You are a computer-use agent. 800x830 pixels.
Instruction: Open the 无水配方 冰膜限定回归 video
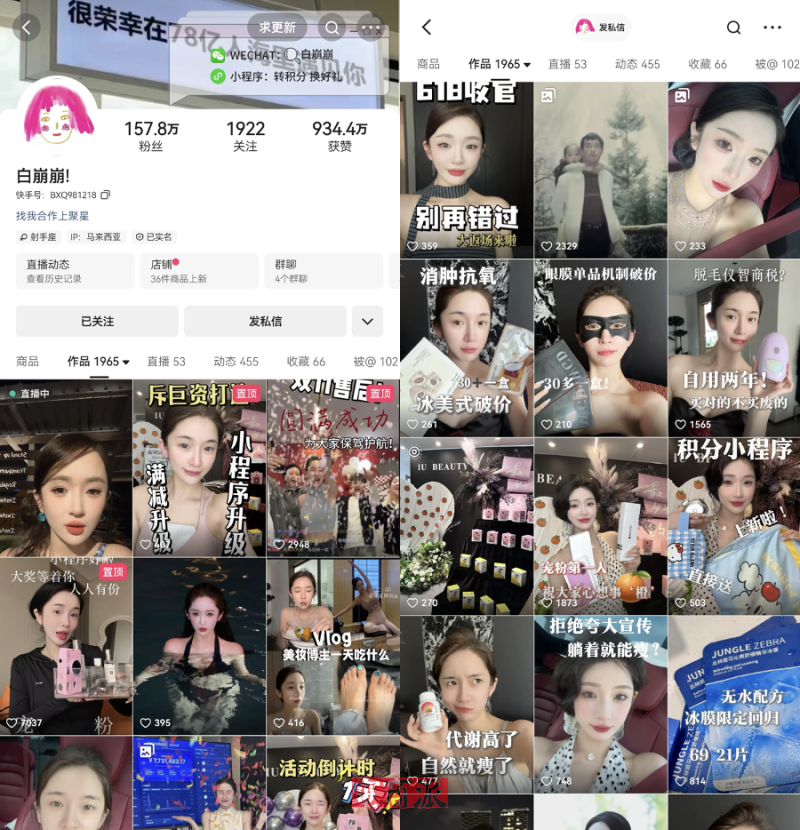[x=733, y=703]
